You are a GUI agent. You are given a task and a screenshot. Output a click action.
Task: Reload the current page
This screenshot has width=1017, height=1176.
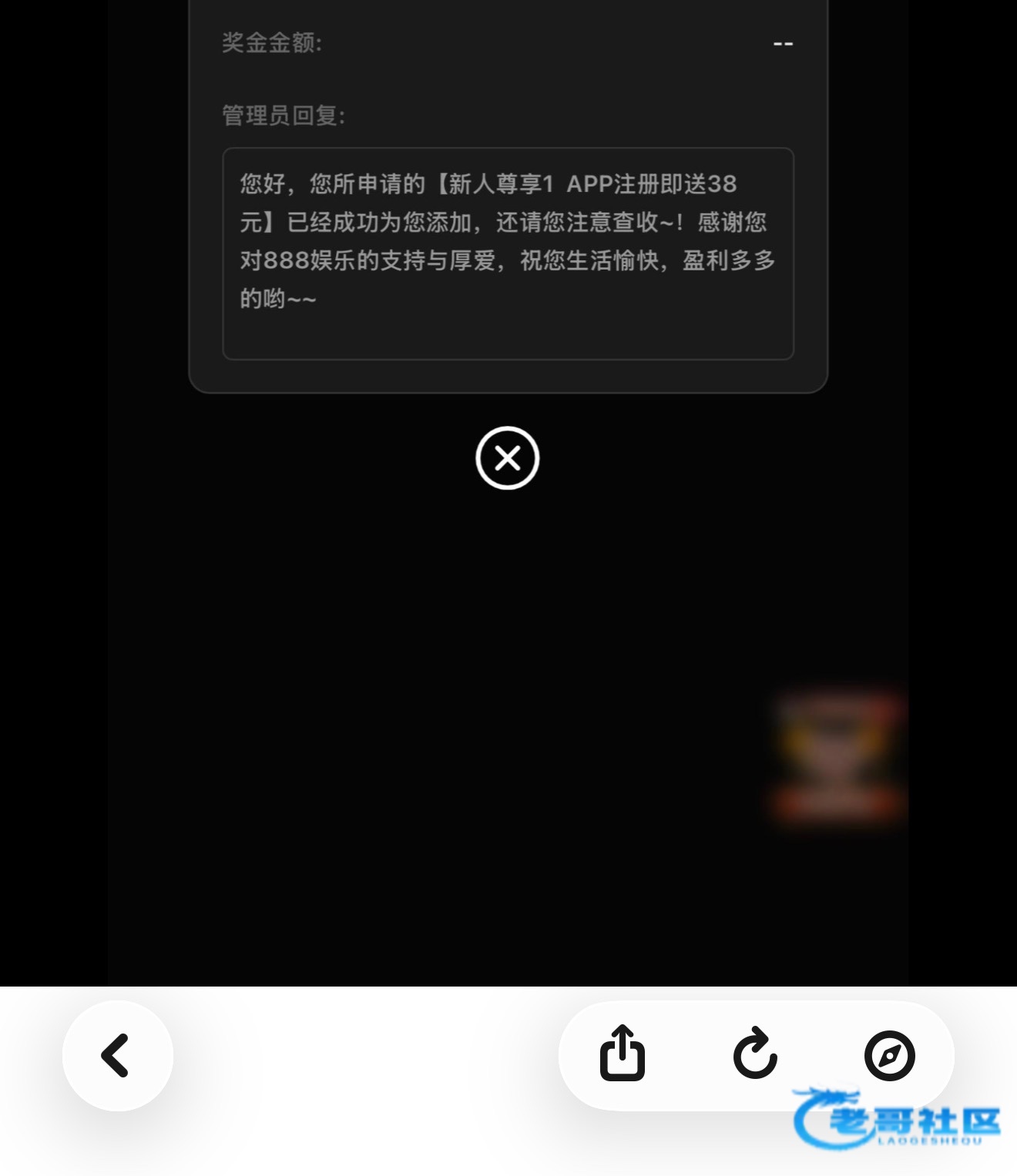755,1054
